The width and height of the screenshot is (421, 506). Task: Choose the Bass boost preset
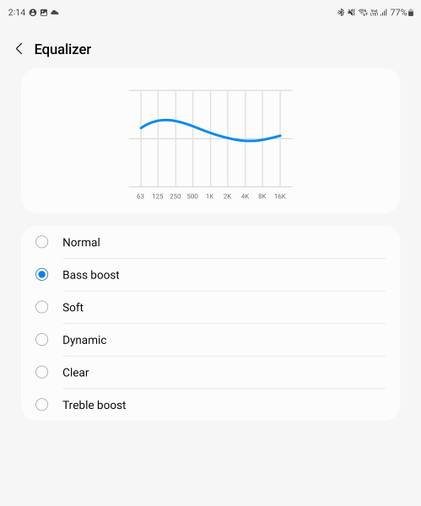210,275
